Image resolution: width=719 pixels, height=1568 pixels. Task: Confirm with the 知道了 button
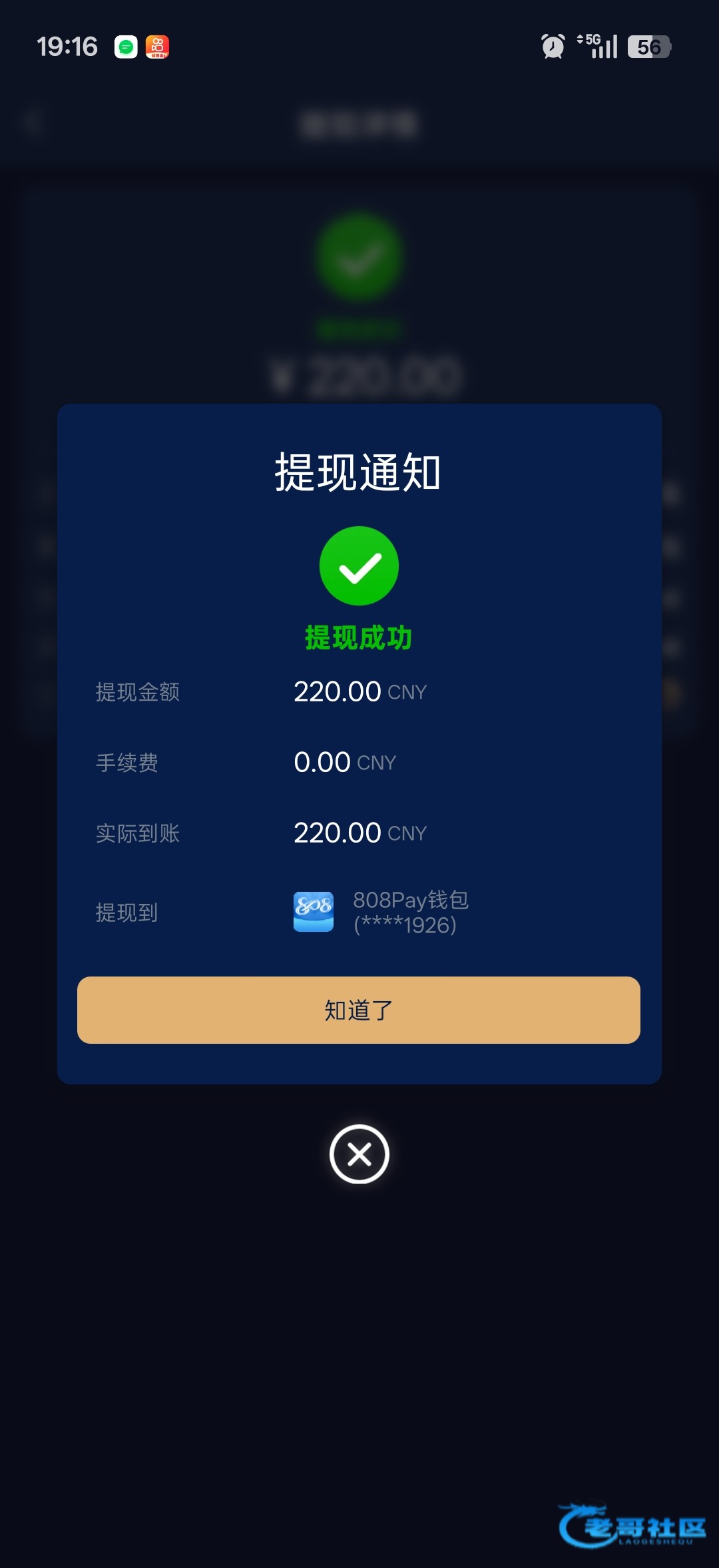pos(359,1010)
